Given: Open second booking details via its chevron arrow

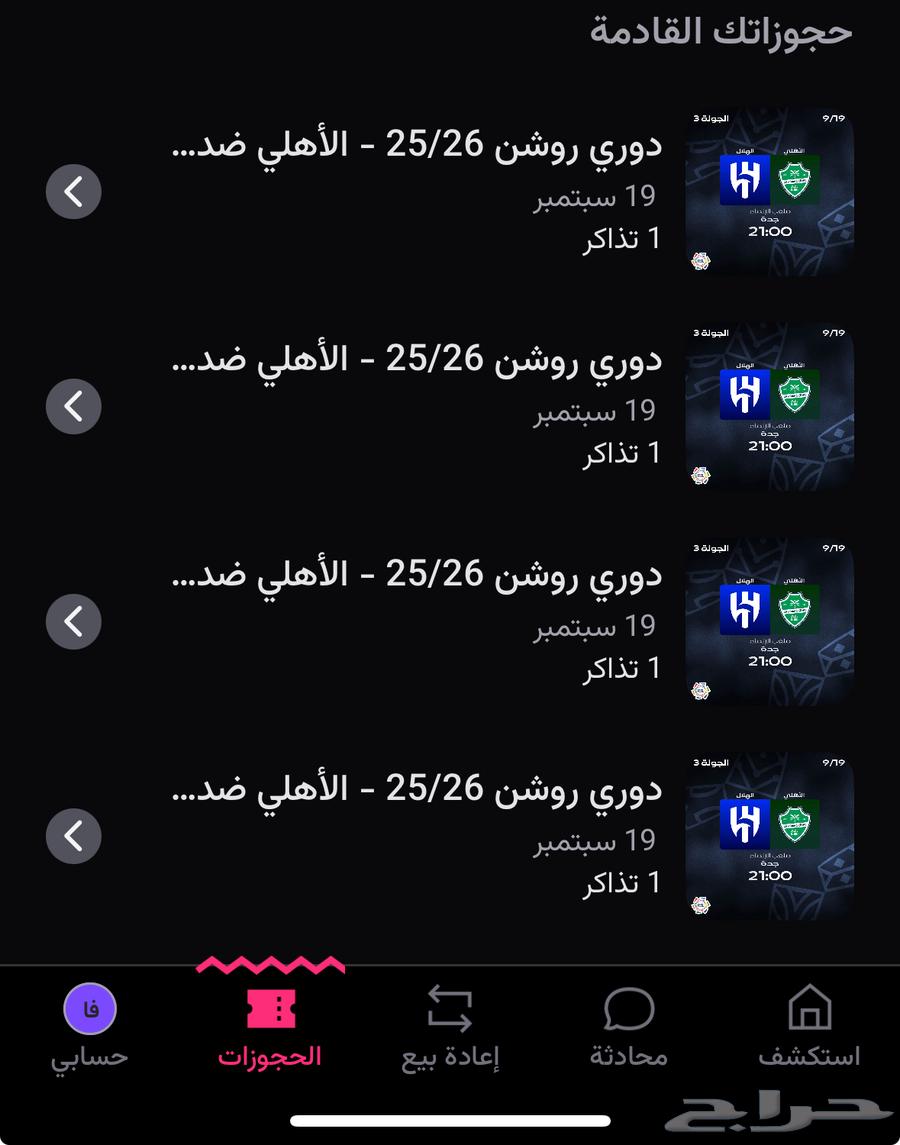Looking at the screenshot, I should click(73, 406).
